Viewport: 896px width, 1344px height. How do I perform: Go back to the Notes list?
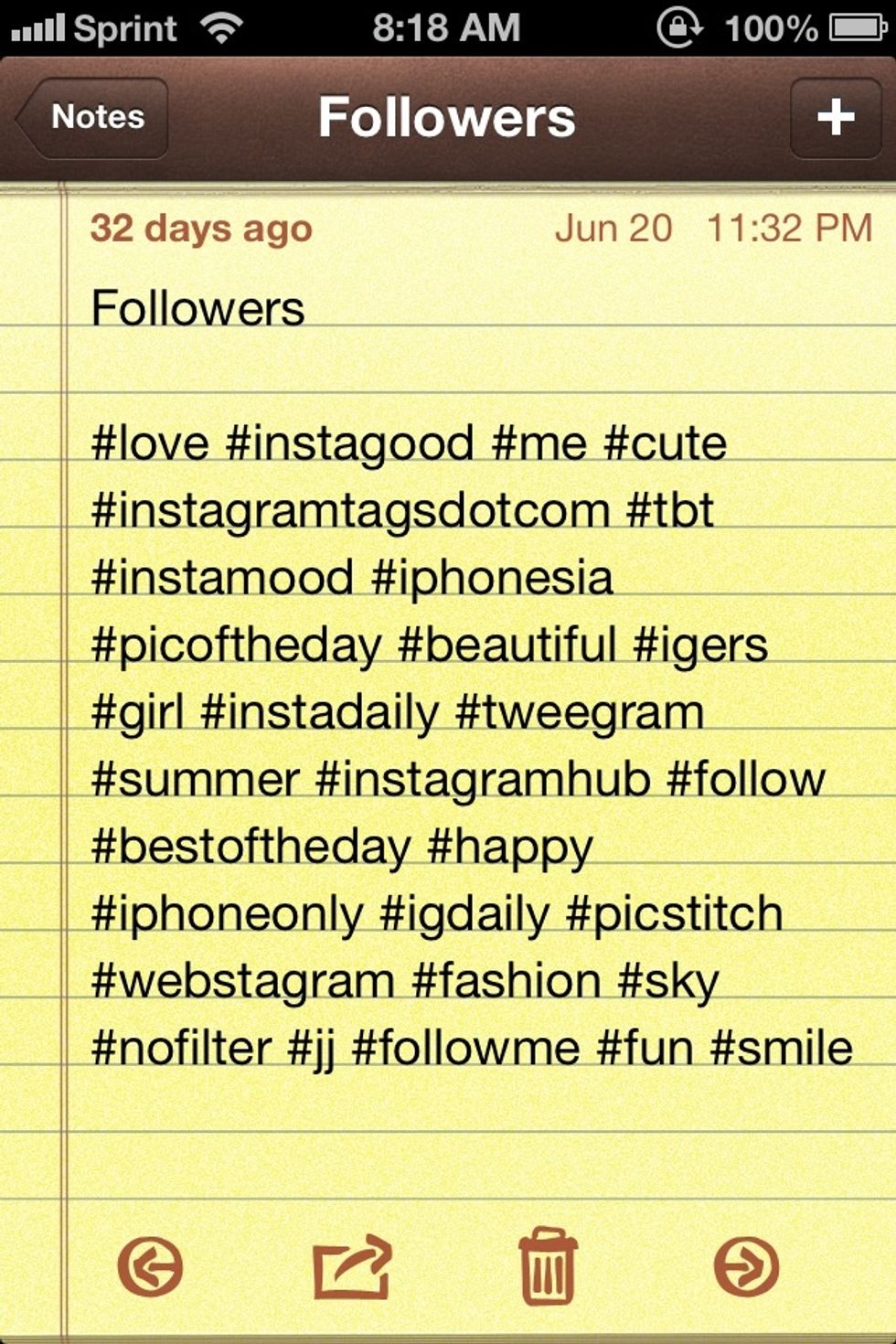click(93, 117)
